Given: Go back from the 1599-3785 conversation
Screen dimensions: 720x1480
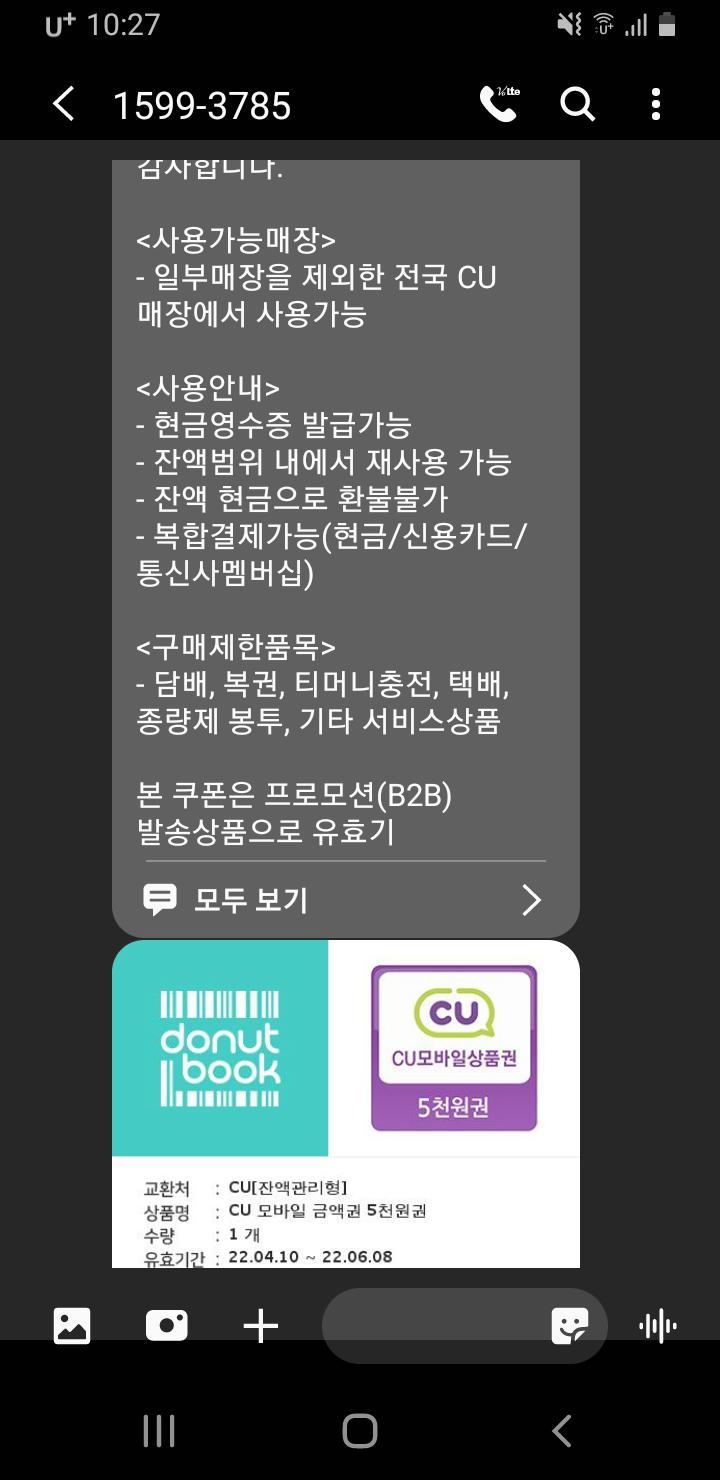Looking at the screenshot, I should 63,104.
